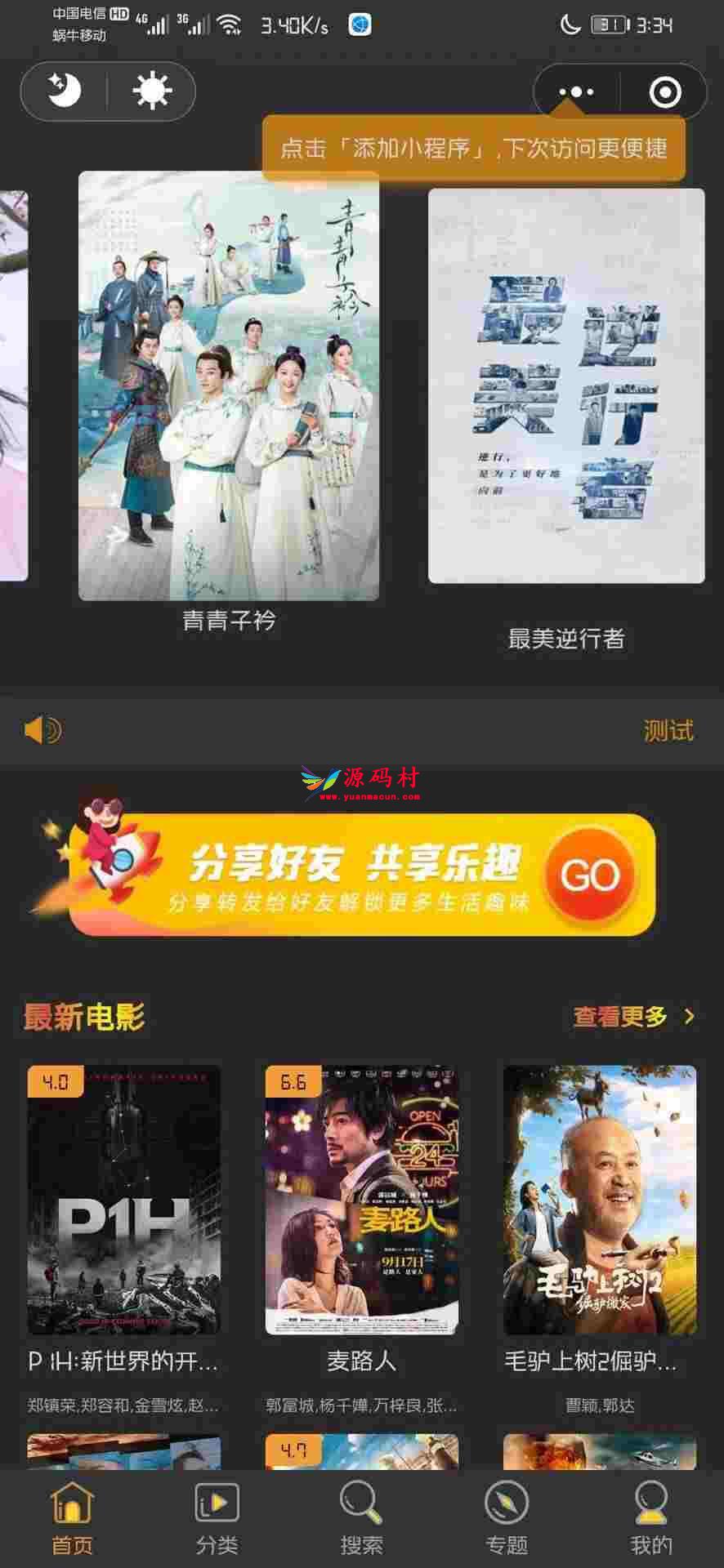Close the mini program via circle icon
The width and height of the screenshot is (724, 1568).
pos(664,91)
